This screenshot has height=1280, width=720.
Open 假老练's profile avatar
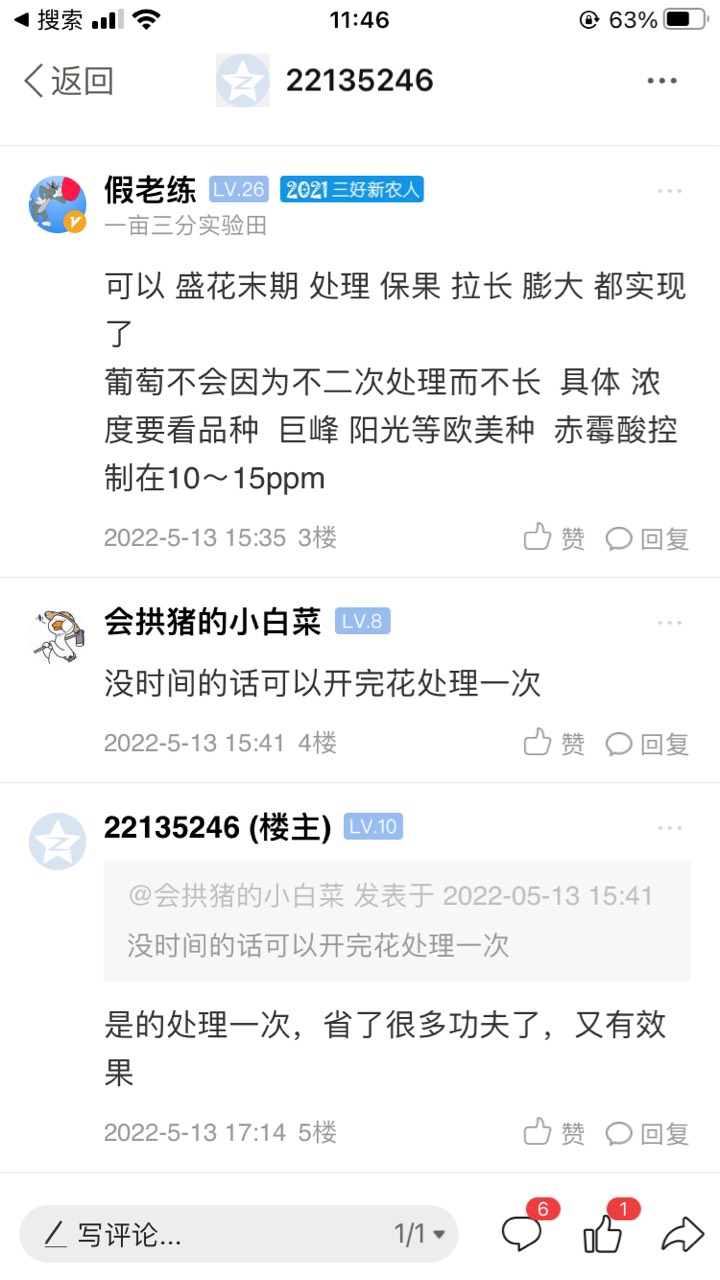pyautogui.click(x=57, y=204)
